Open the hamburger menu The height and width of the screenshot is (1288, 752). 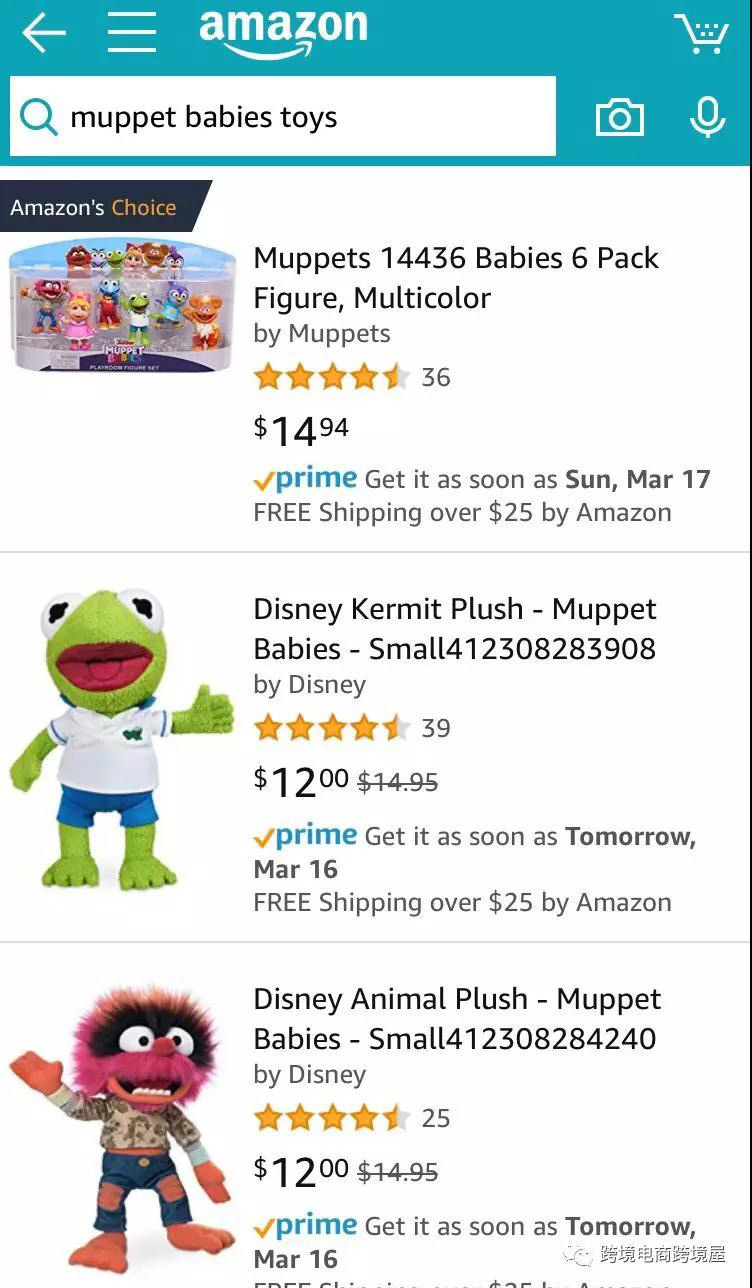pos(132,33)
